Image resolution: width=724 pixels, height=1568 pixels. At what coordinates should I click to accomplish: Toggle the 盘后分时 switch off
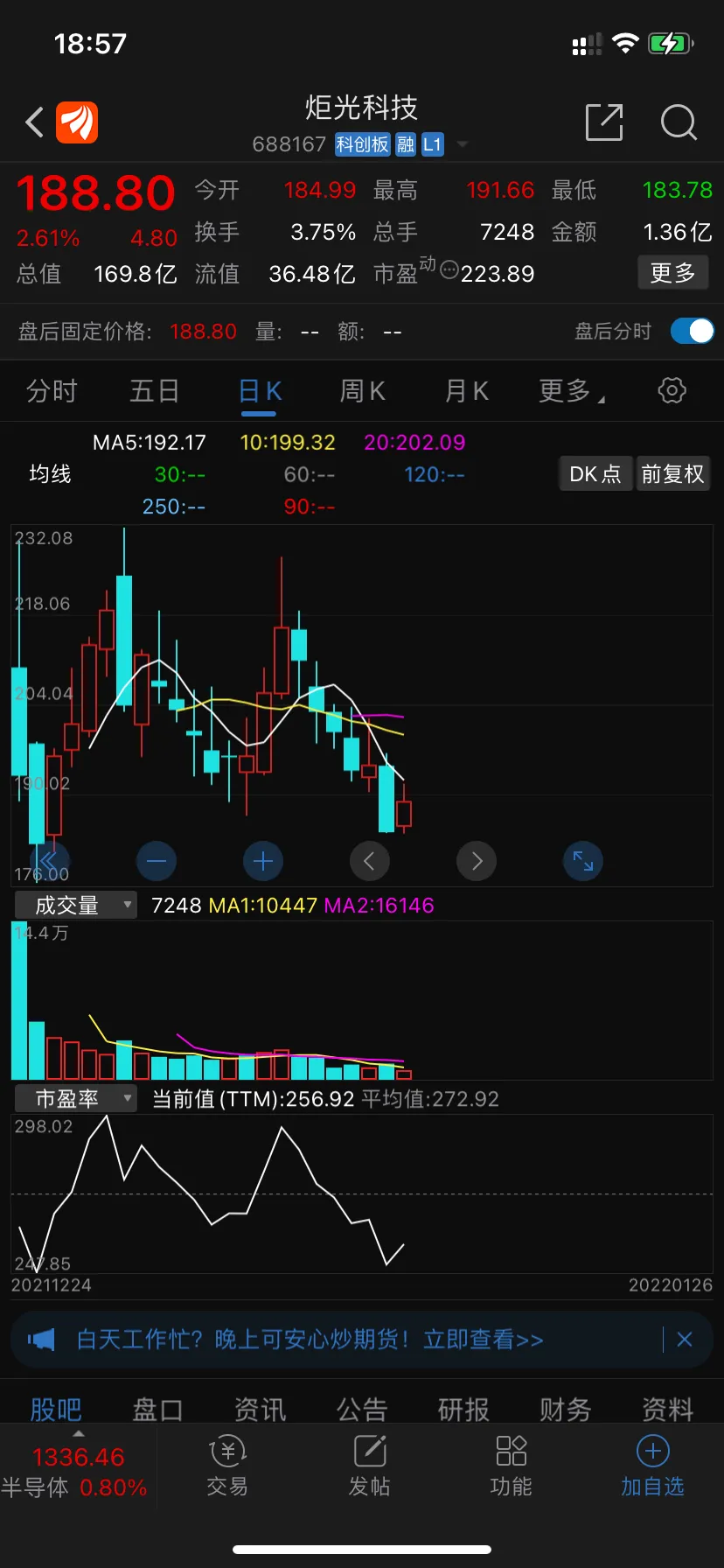(x=692, y=331)
